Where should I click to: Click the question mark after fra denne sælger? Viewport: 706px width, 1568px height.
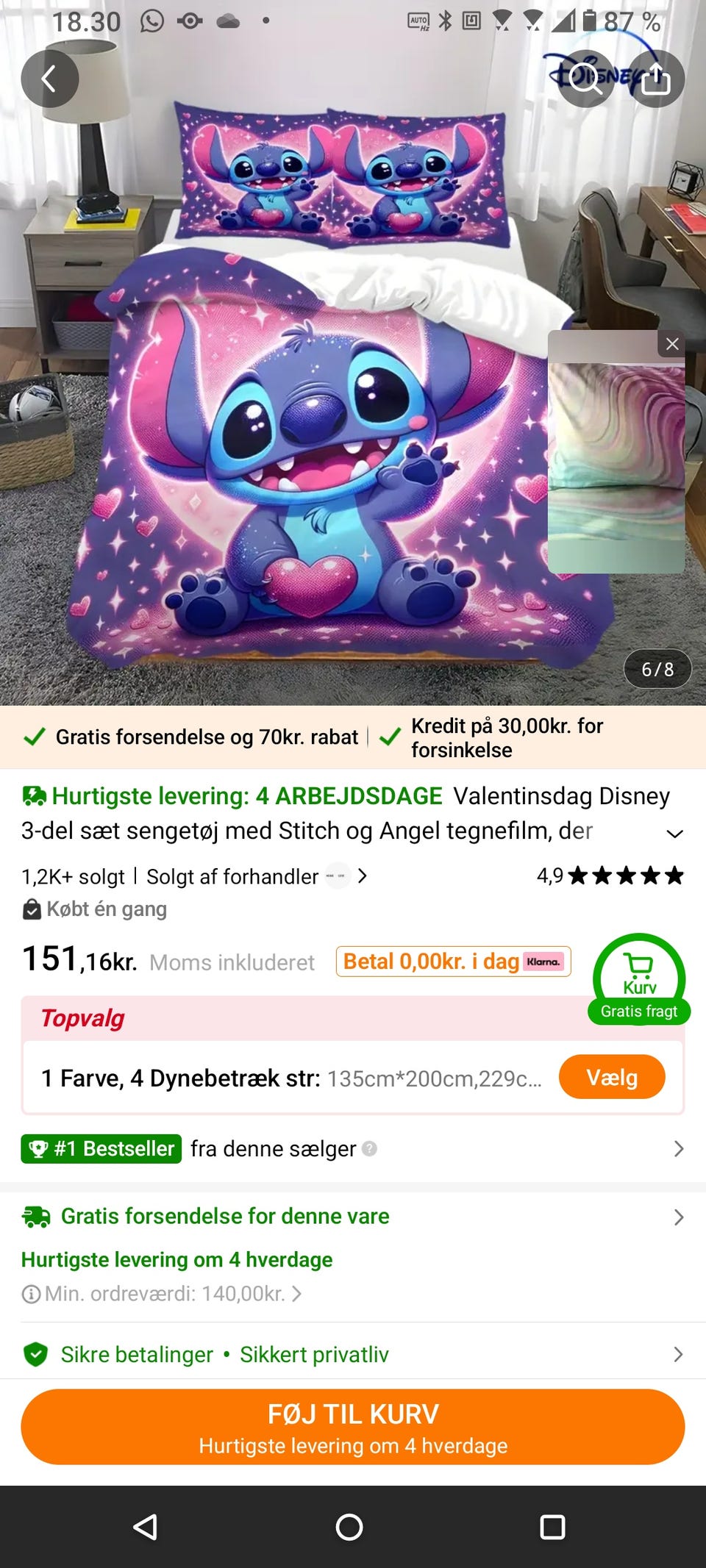coord(369,1149)
